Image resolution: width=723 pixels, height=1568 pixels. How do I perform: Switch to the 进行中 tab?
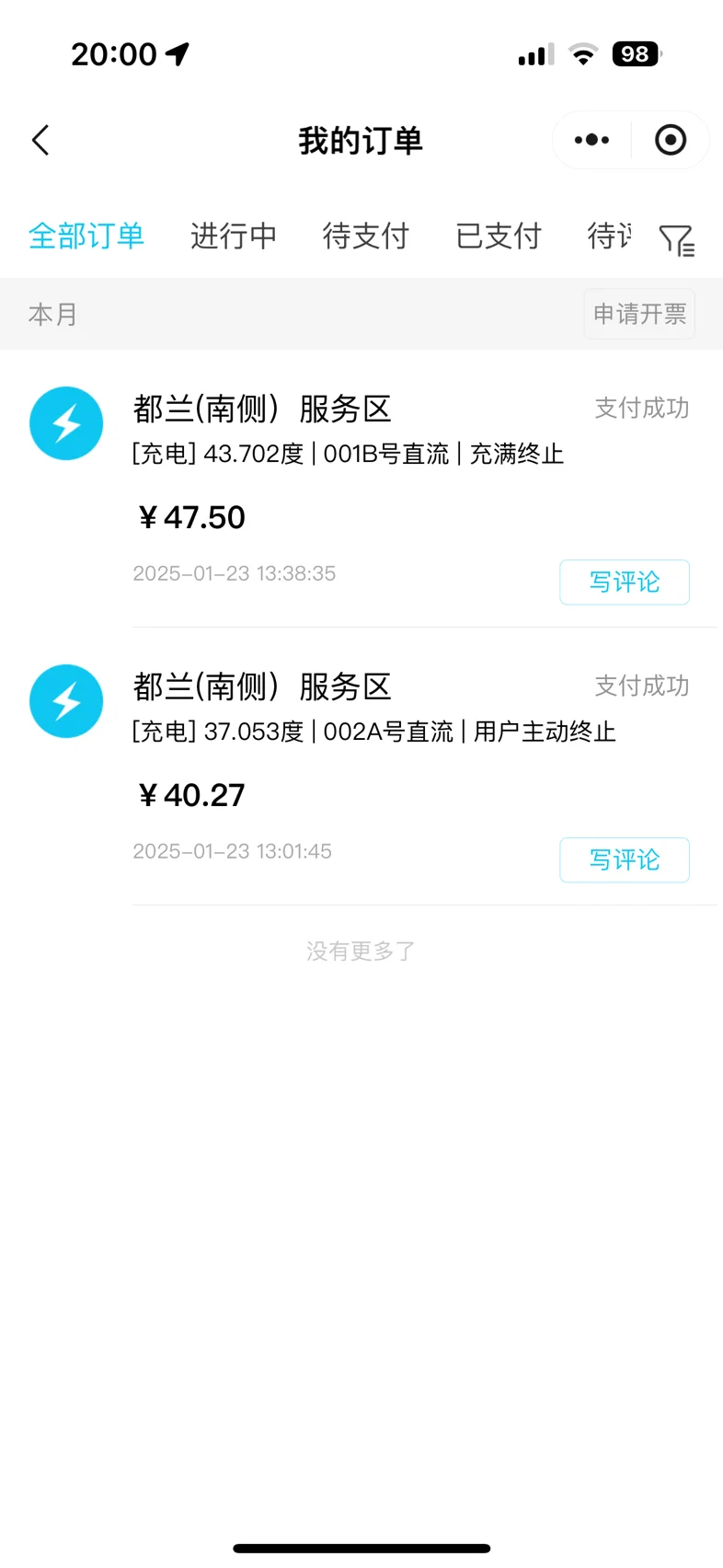[x=234, y=236]
